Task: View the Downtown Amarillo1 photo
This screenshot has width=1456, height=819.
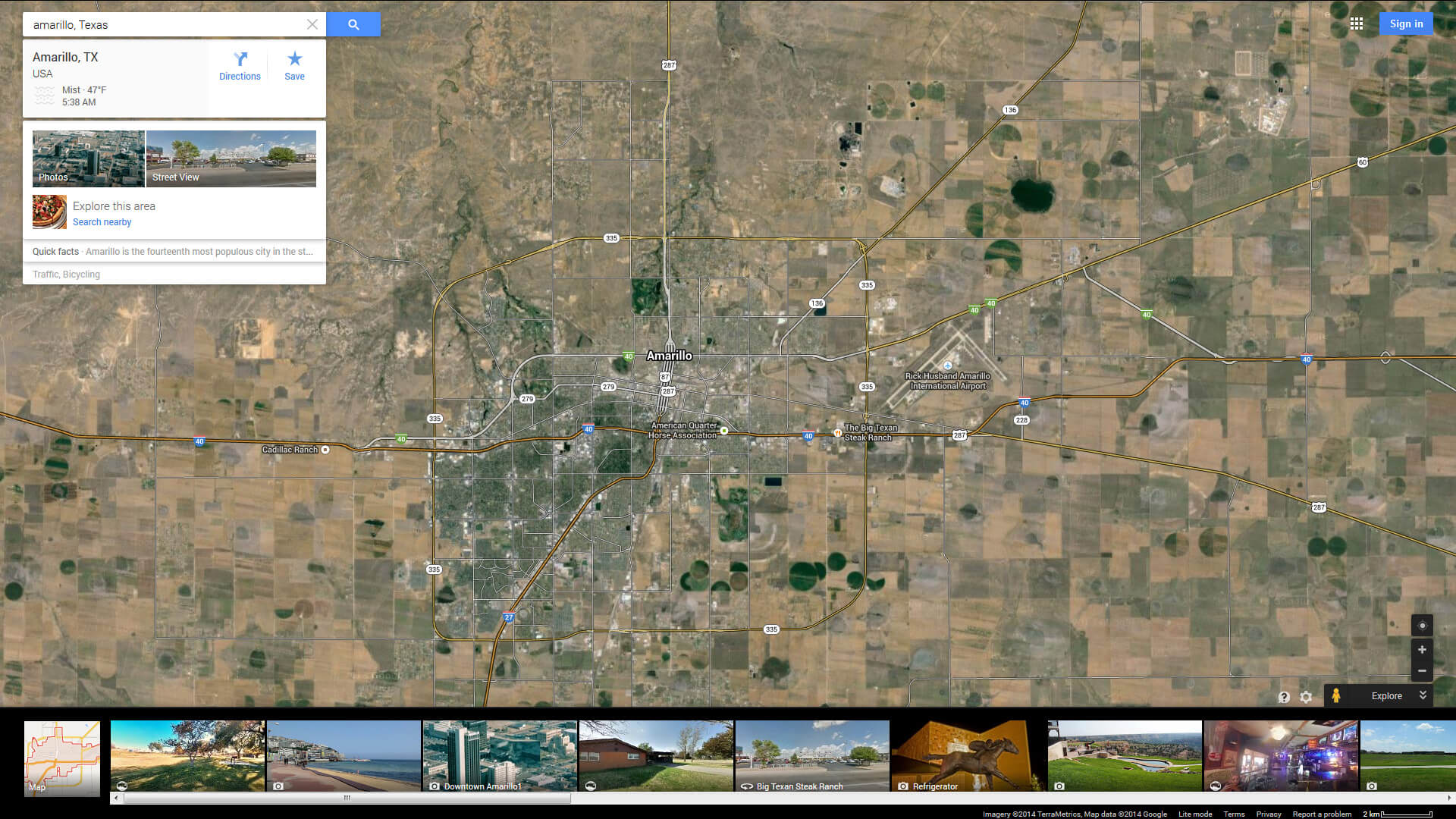Action: coord(500,756)
